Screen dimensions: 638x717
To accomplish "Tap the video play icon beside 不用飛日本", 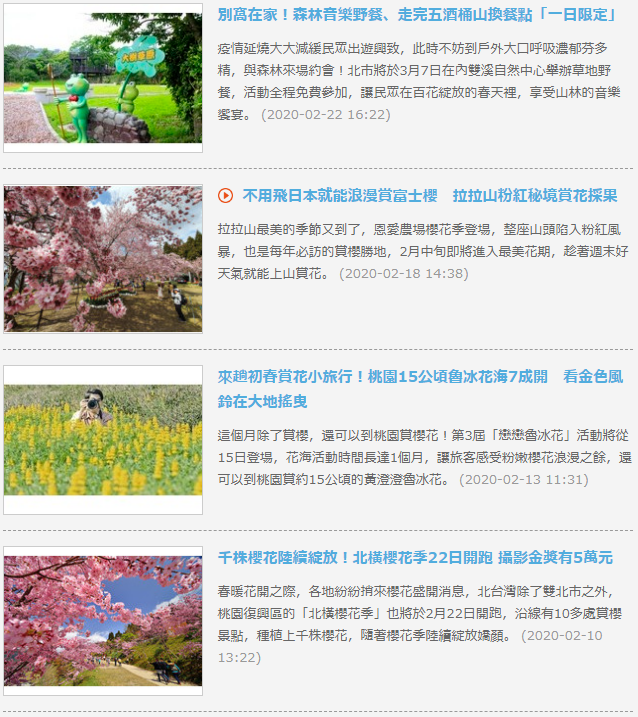I will coord(225,196).
